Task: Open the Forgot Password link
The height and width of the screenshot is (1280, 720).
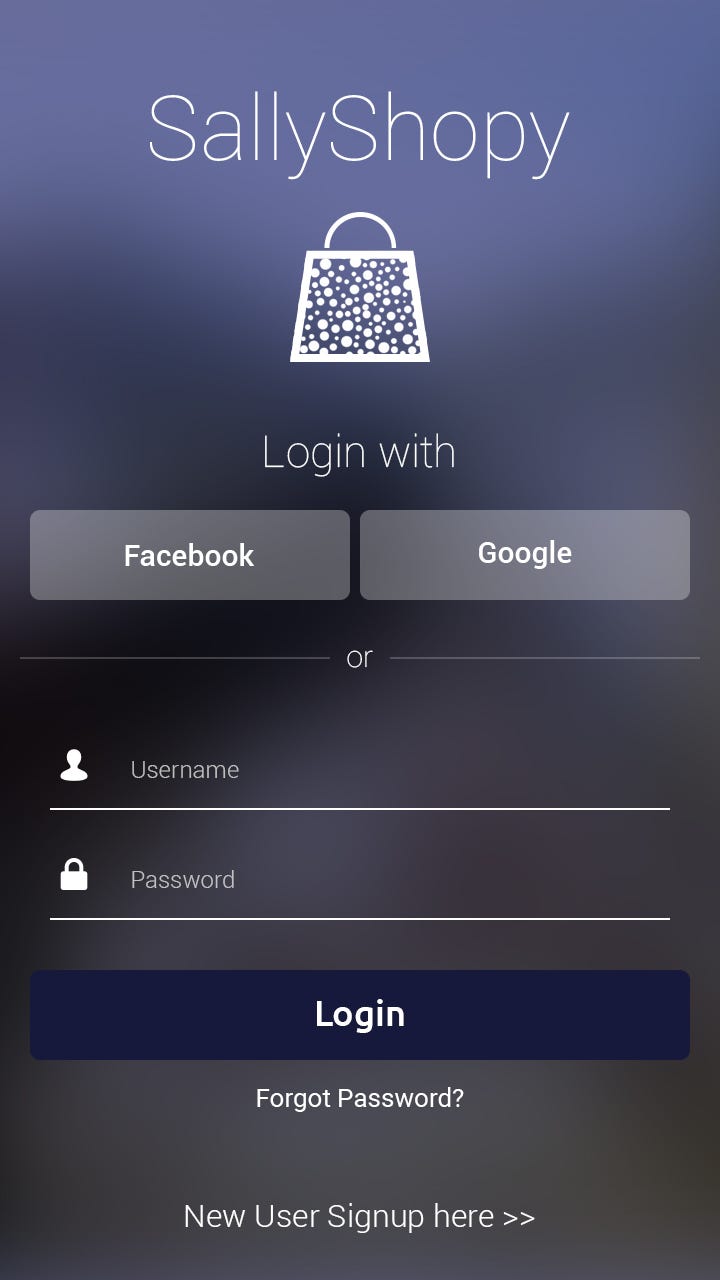Action: 360,1098
